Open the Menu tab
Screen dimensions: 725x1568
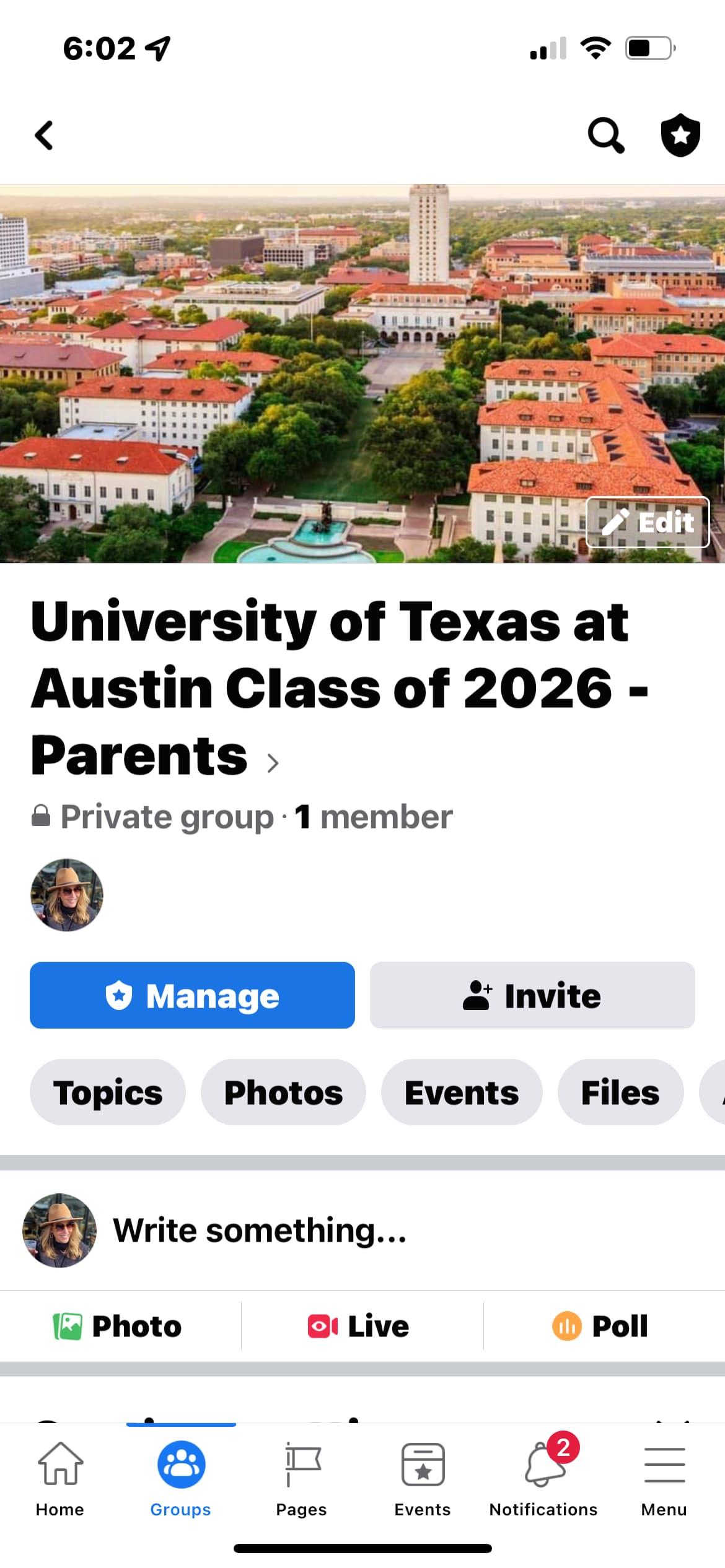tap(664, 1478)
